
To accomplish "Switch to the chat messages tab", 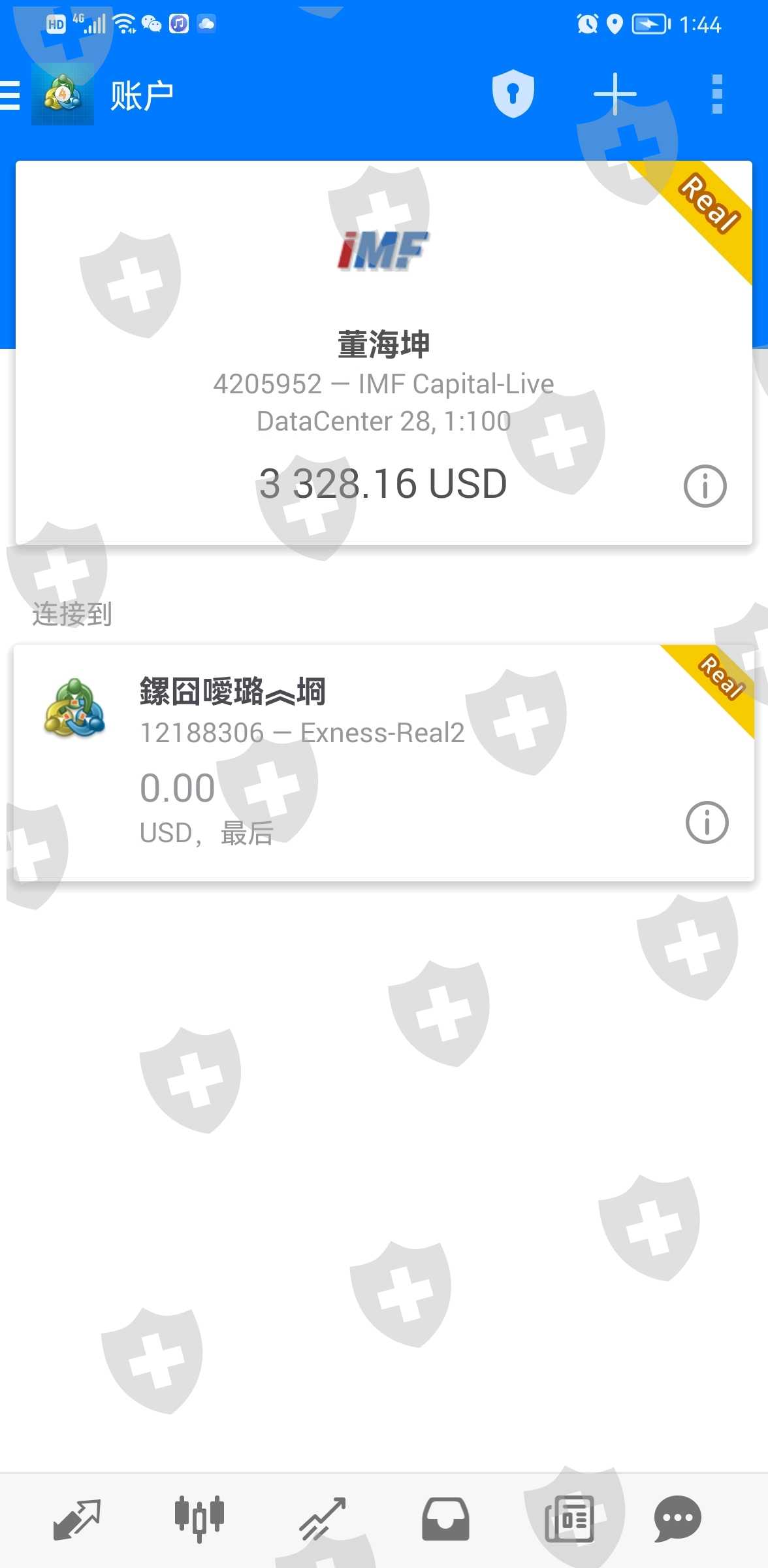I will 678,1519.
